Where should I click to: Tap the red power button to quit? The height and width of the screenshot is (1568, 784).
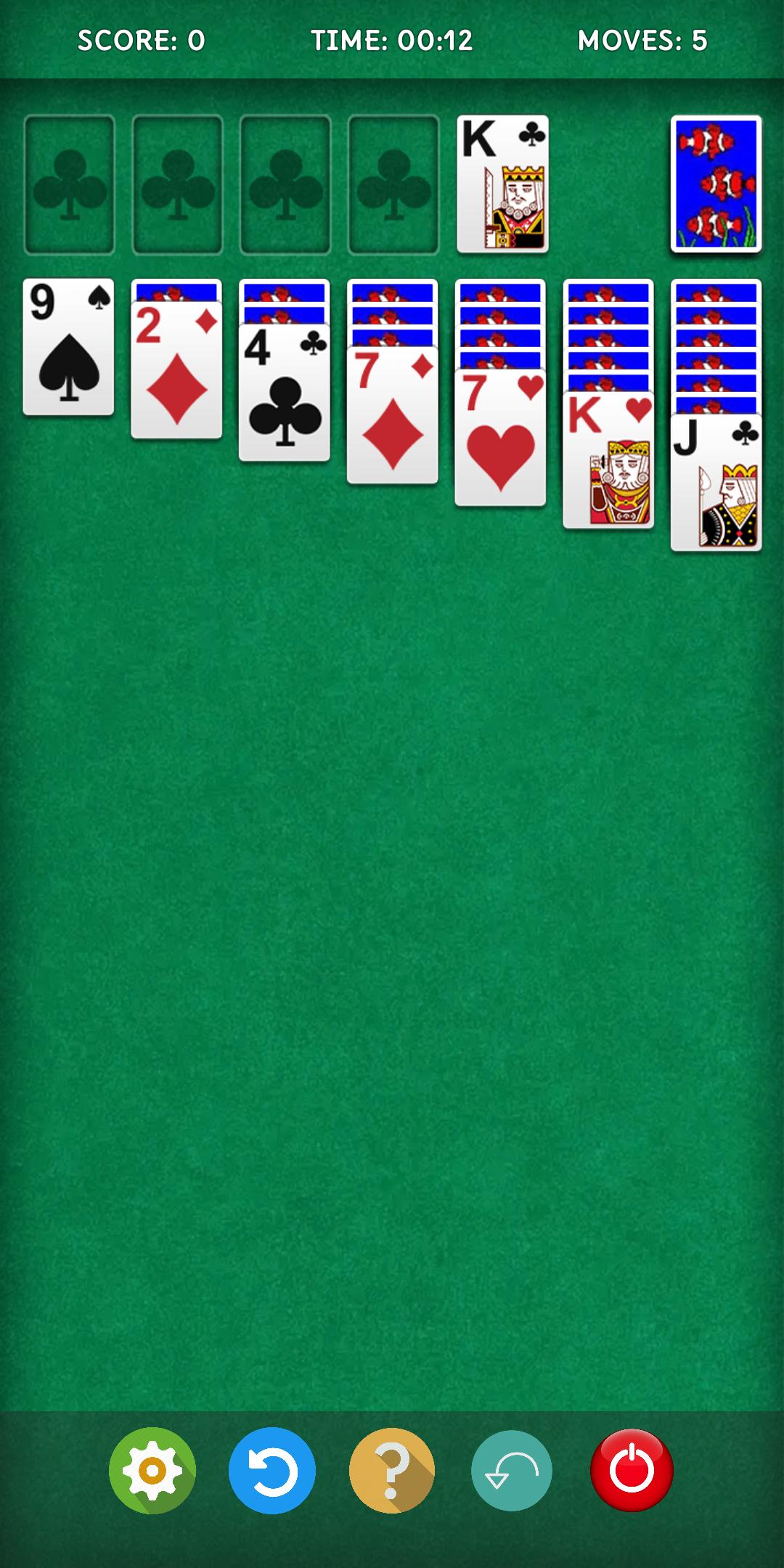(632, 1471)
